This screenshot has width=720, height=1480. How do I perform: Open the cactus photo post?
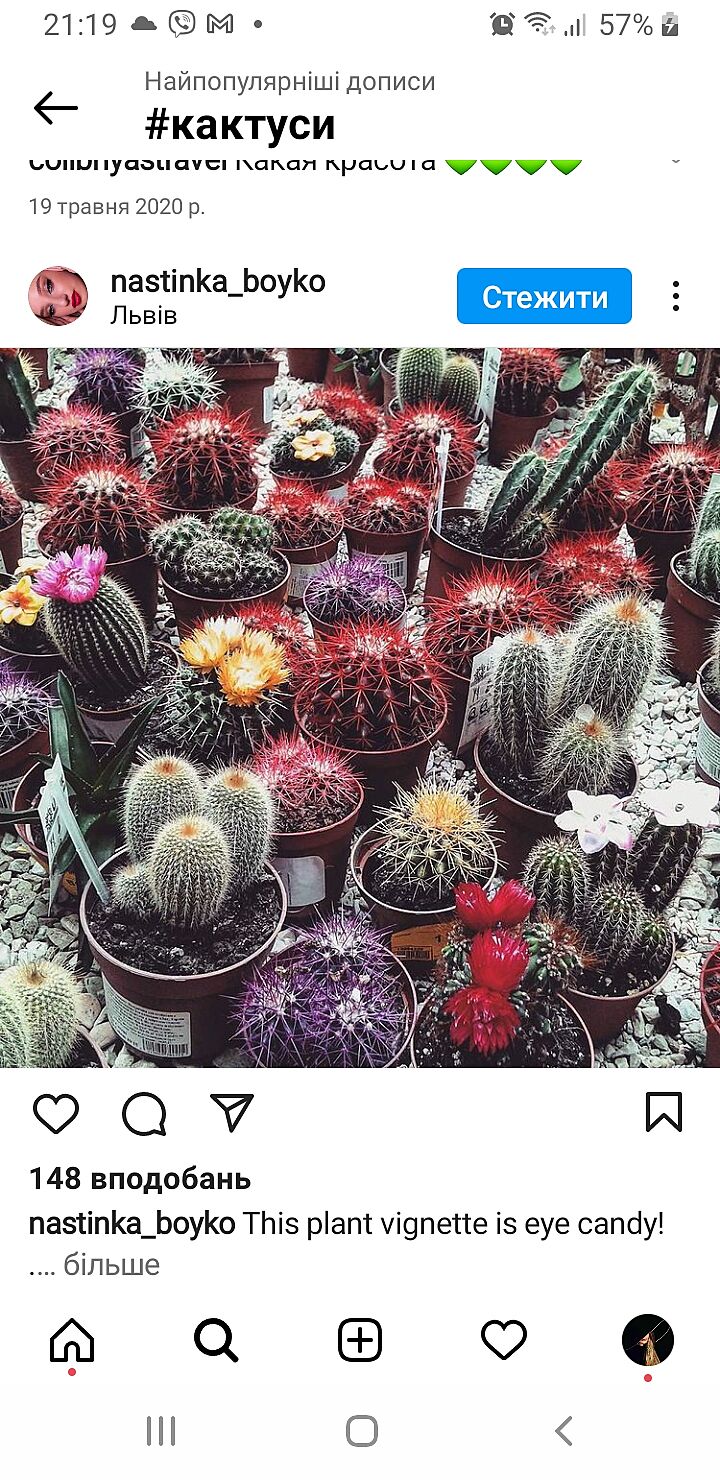[360, 707]
